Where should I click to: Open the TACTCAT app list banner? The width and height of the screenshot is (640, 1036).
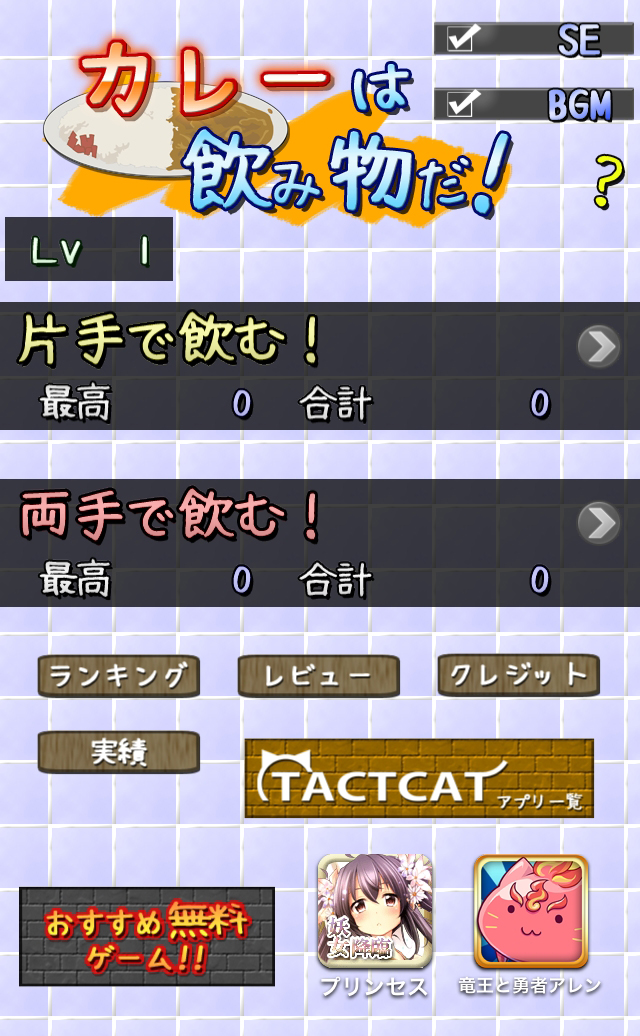[x=419, y=778]
